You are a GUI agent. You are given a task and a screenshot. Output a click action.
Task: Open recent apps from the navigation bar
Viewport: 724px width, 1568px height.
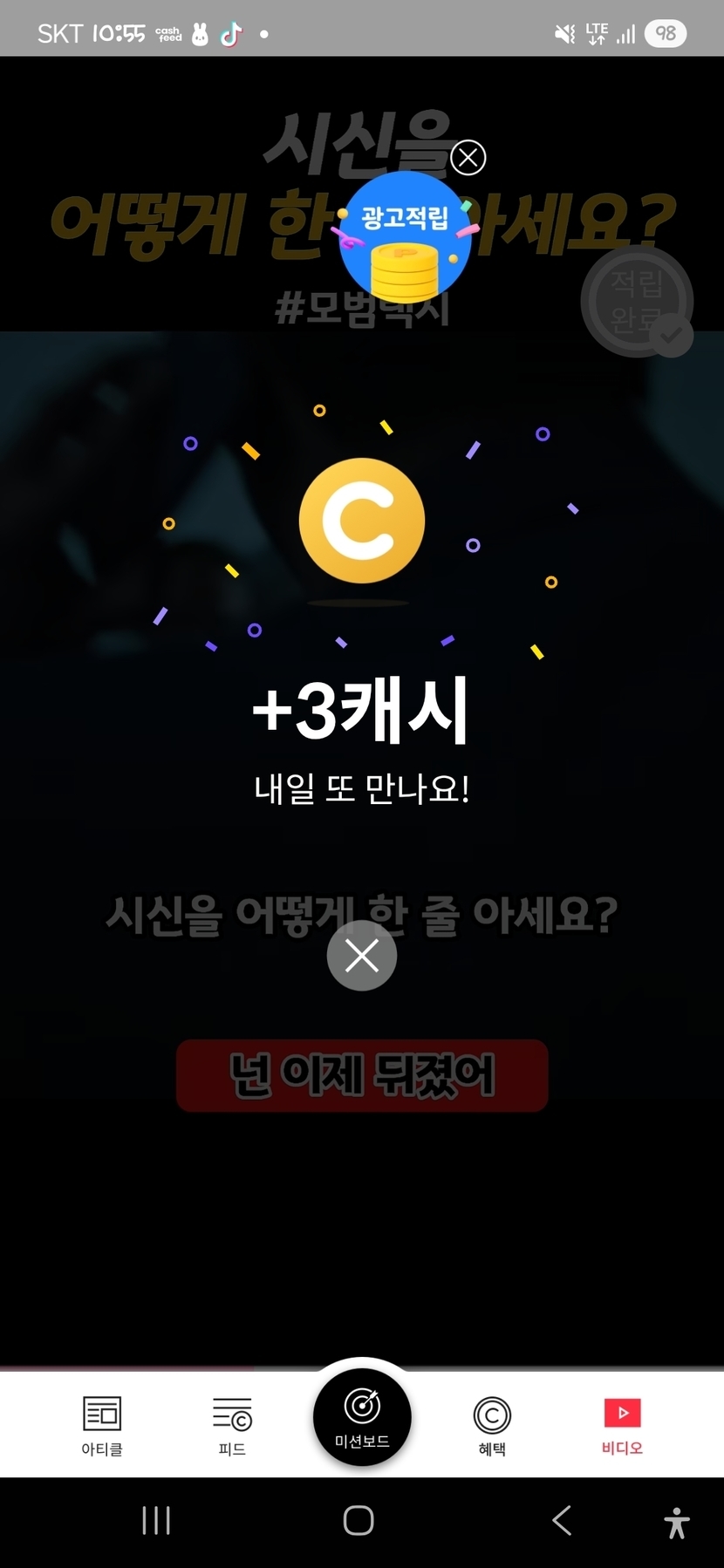[x=156, y=1521]
